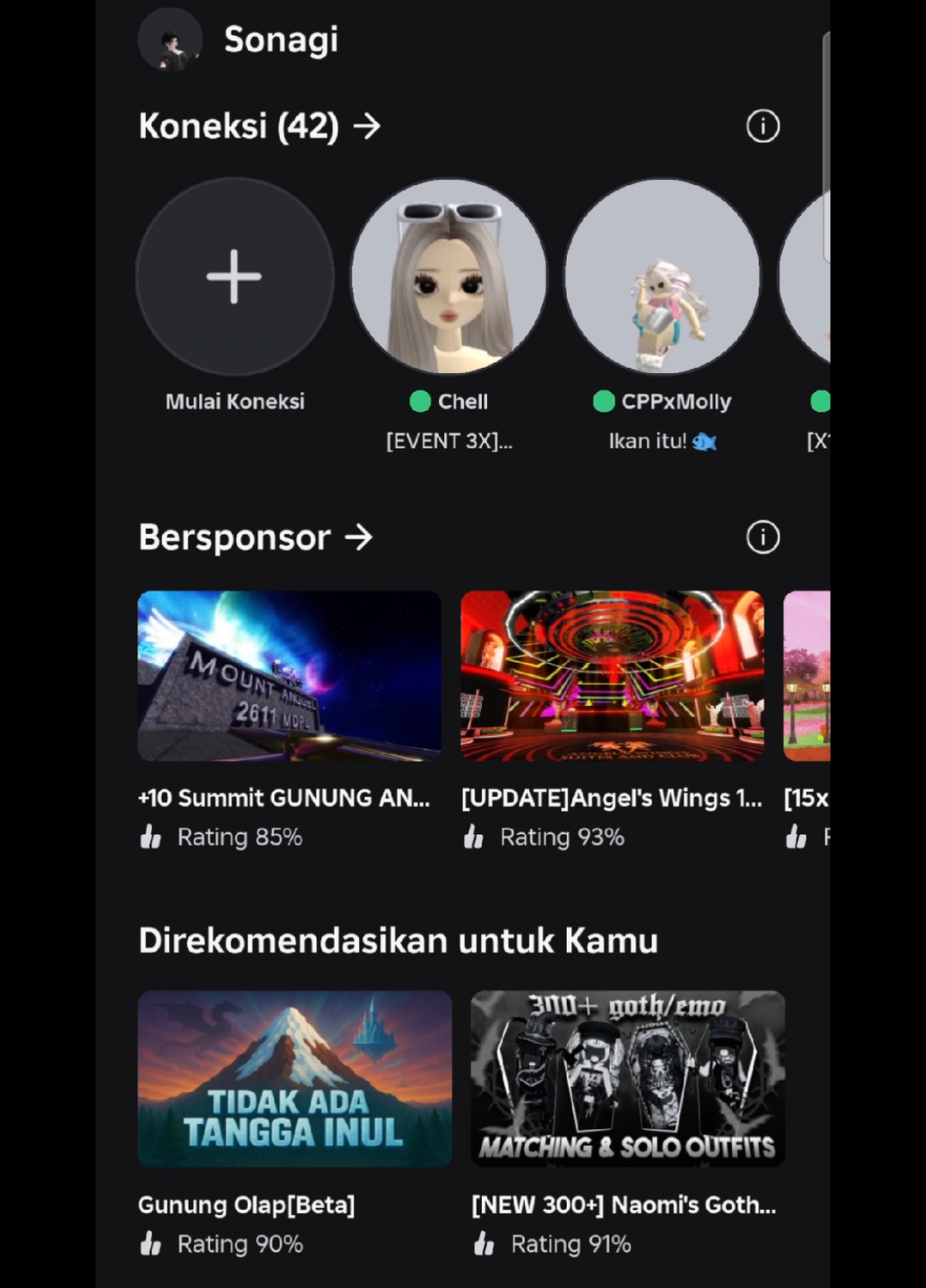The width and height of the screenshot is (926, 1288).
Task: Tap the info icon next to Koneksi
Action: [761, 126]
